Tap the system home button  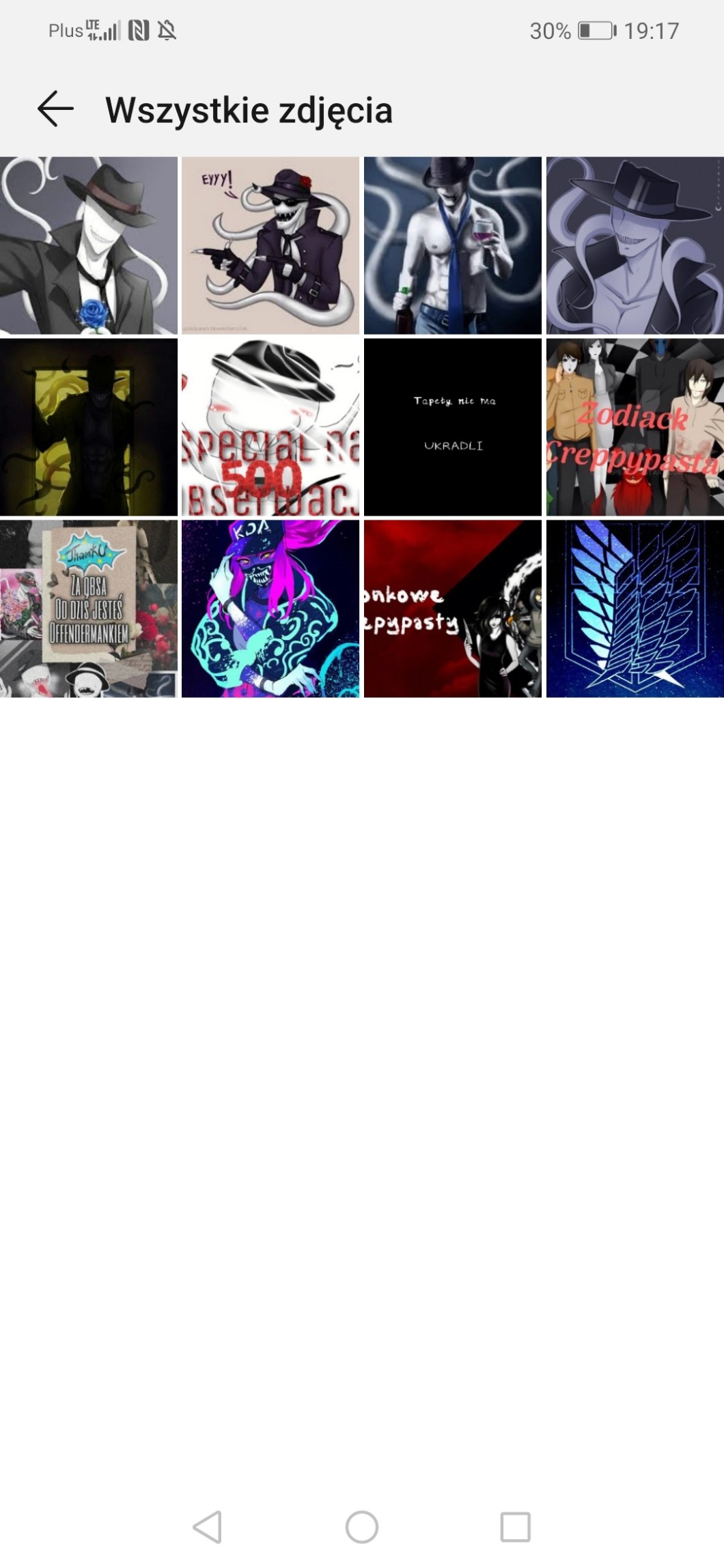point(362,1526)
